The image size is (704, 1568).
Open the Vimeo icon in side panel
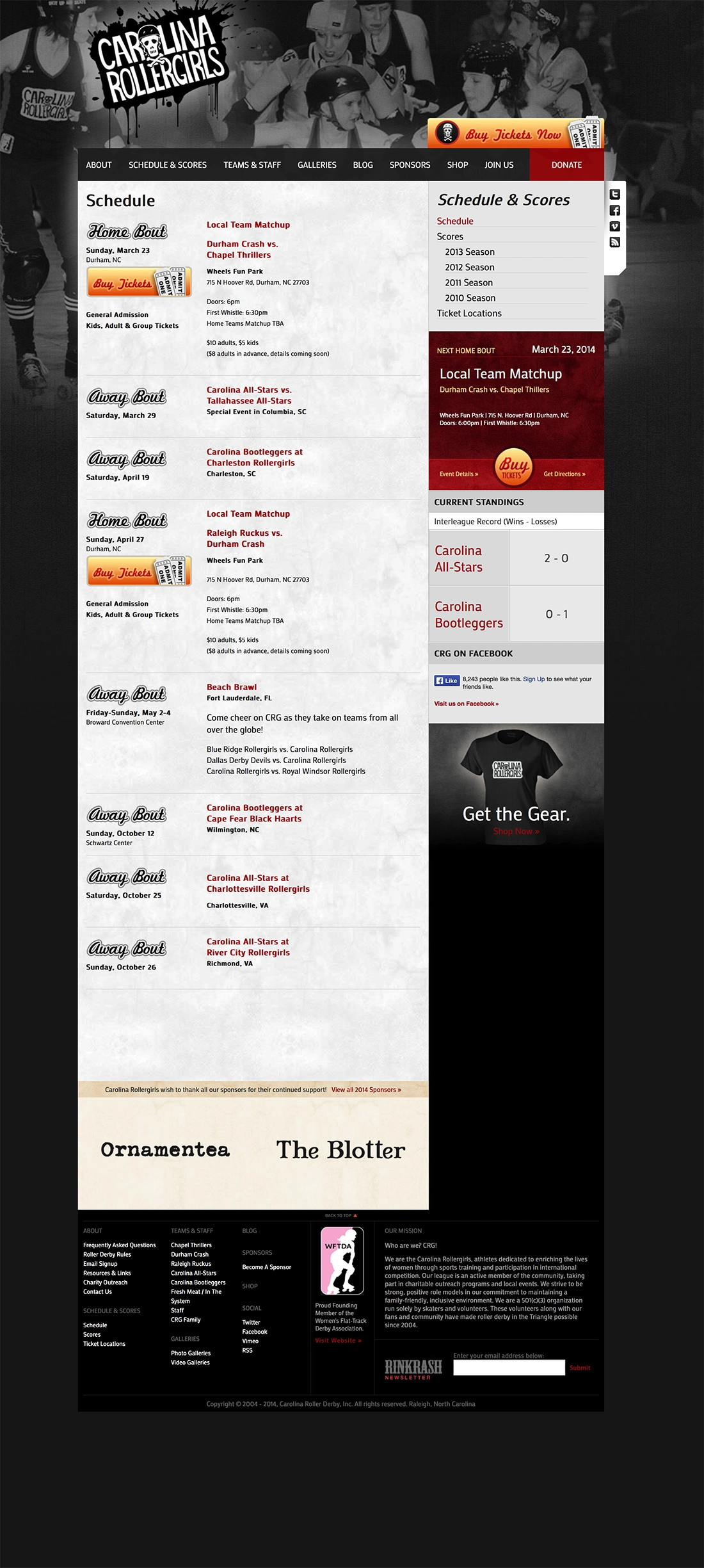click(614, 226)
